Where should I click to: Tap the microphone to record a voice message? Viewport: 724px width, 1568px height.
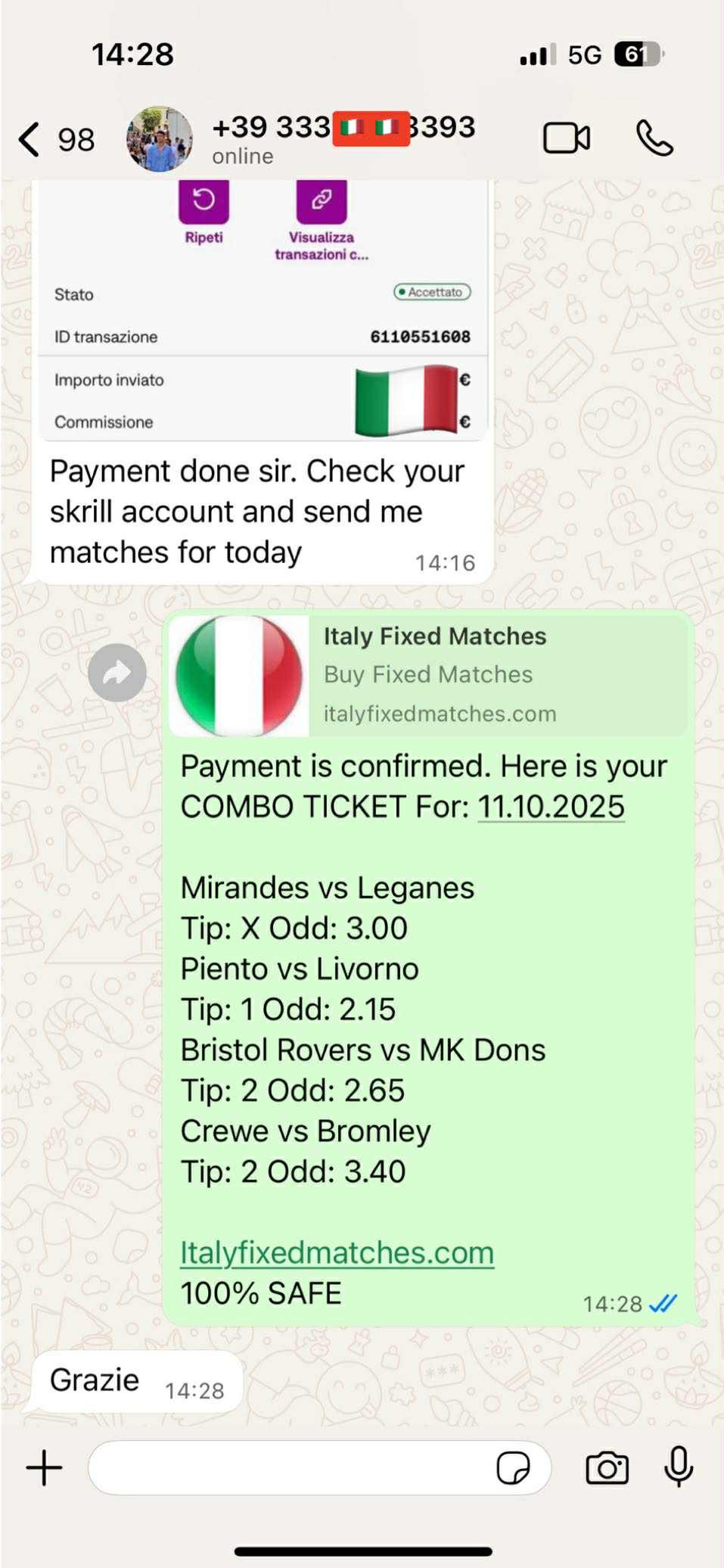pos(679,1466)
